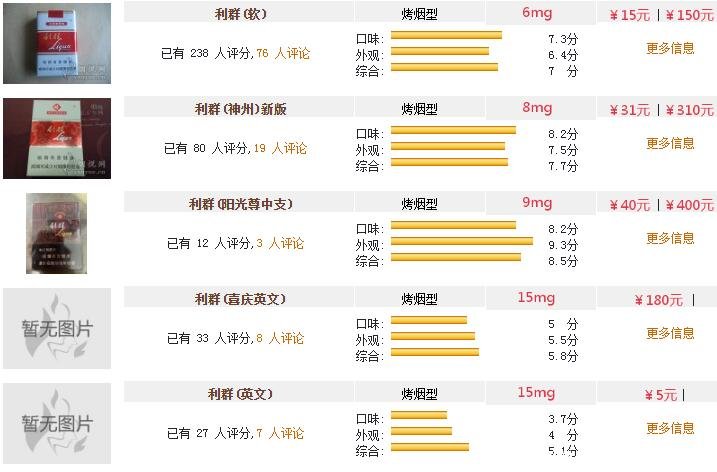See more info for 利群(英文)
The width and height of the screenshot is (717, 472).
669,428
